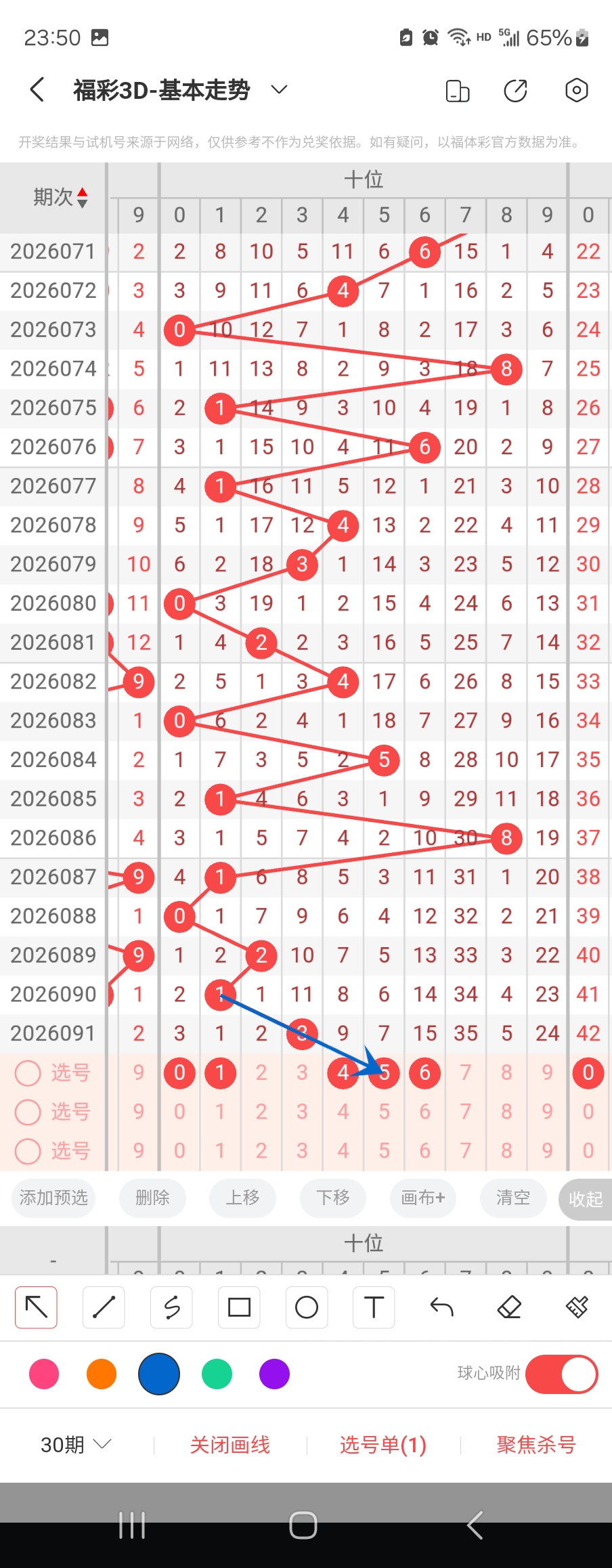The width and height of the screenshot is (612, 1568).
Task: Expand the 福彩3D-基本走势 title dropdown
Action: [x=279, y=90]
